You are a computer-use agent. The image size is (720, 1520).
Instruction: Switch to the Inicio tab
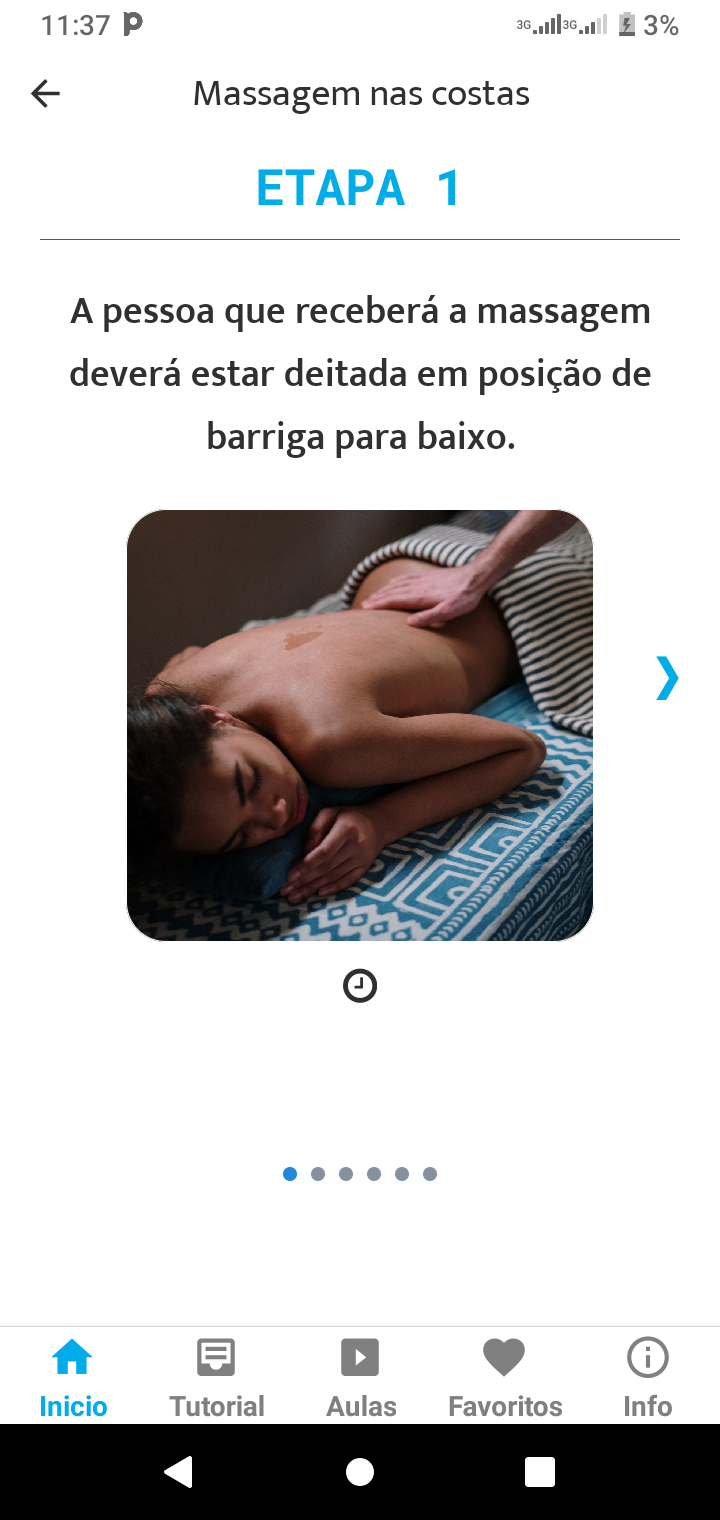point(73,1378)
